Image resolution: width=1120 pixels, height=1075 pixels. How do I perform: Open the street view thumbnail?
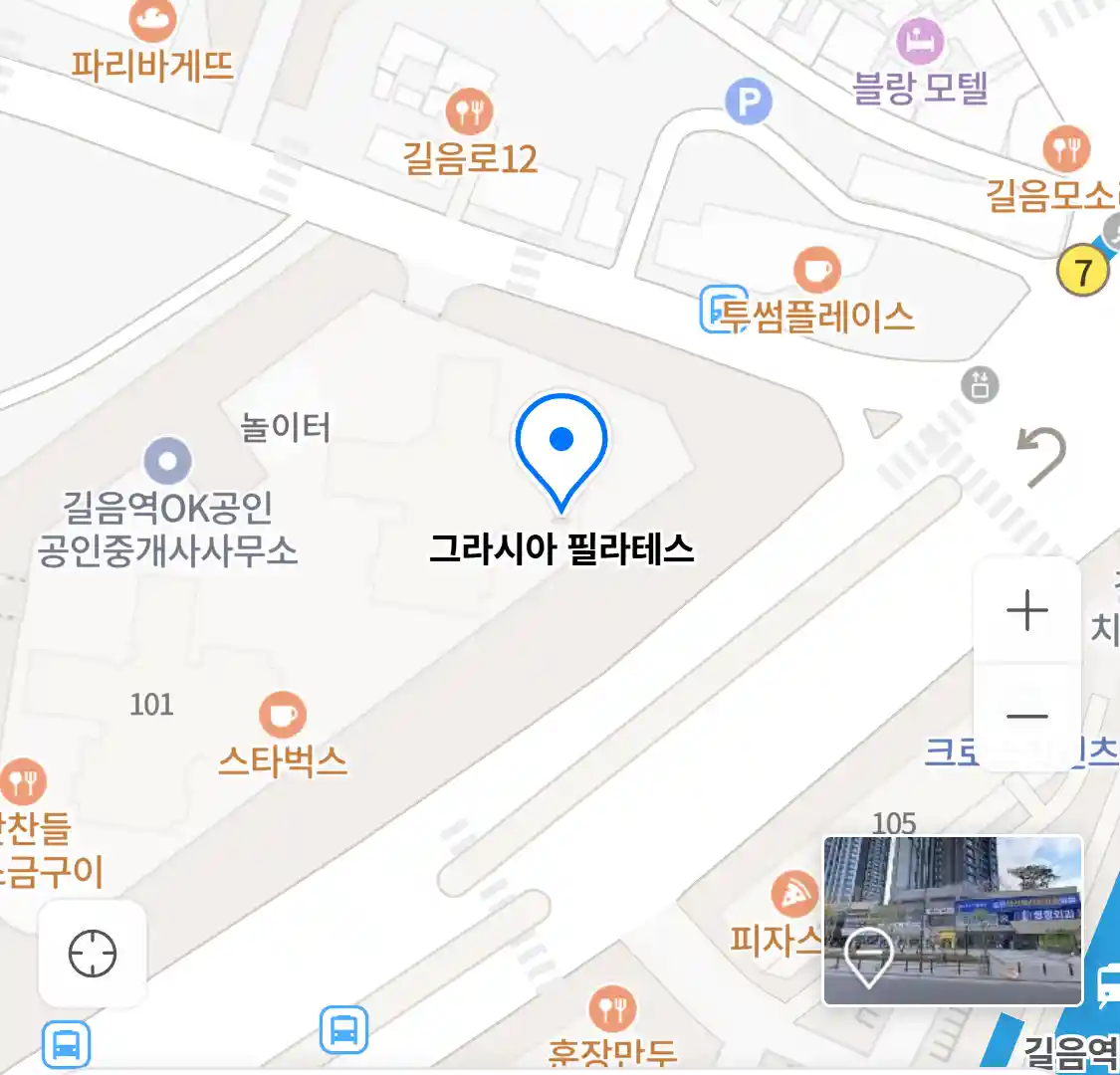point(952,920)
